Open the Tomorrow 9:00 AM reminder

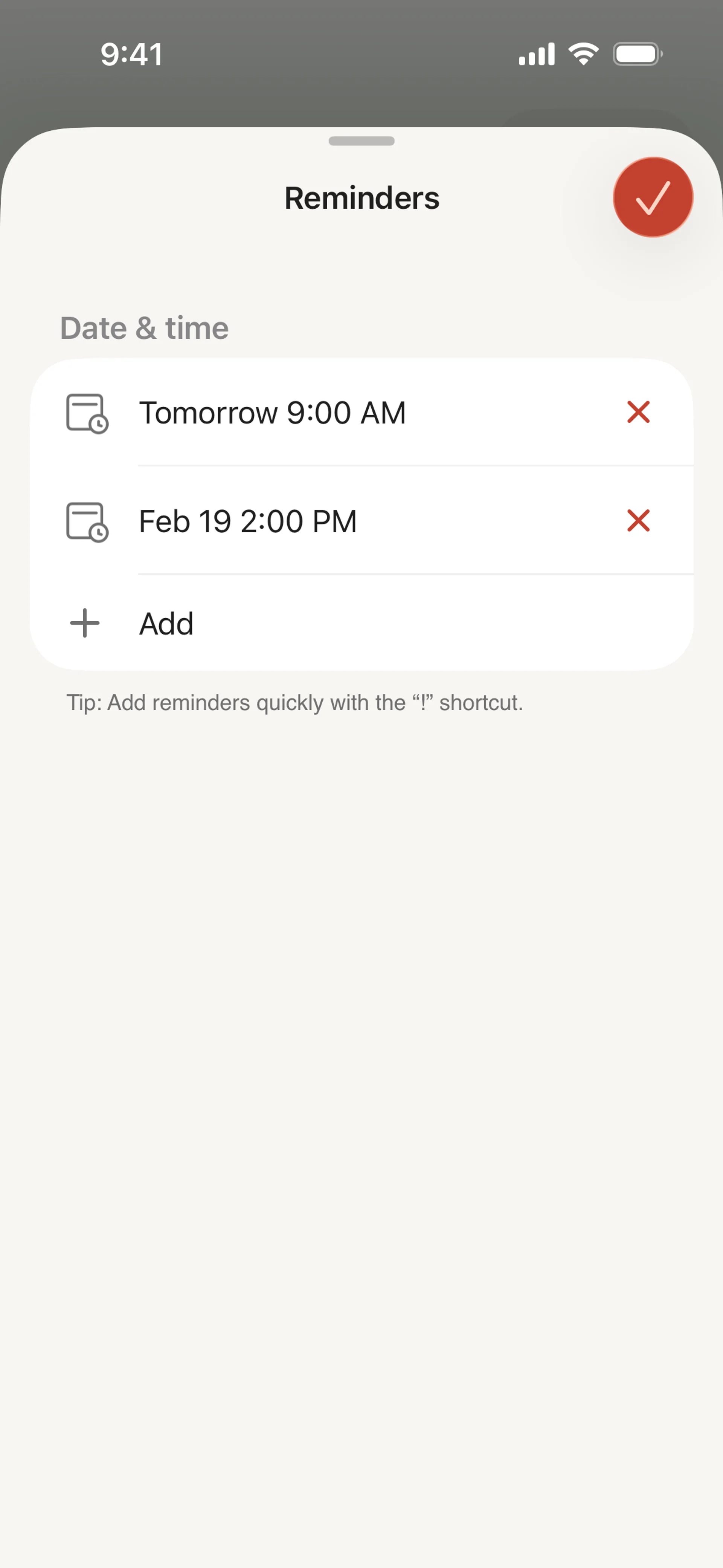tap(272, 413)
